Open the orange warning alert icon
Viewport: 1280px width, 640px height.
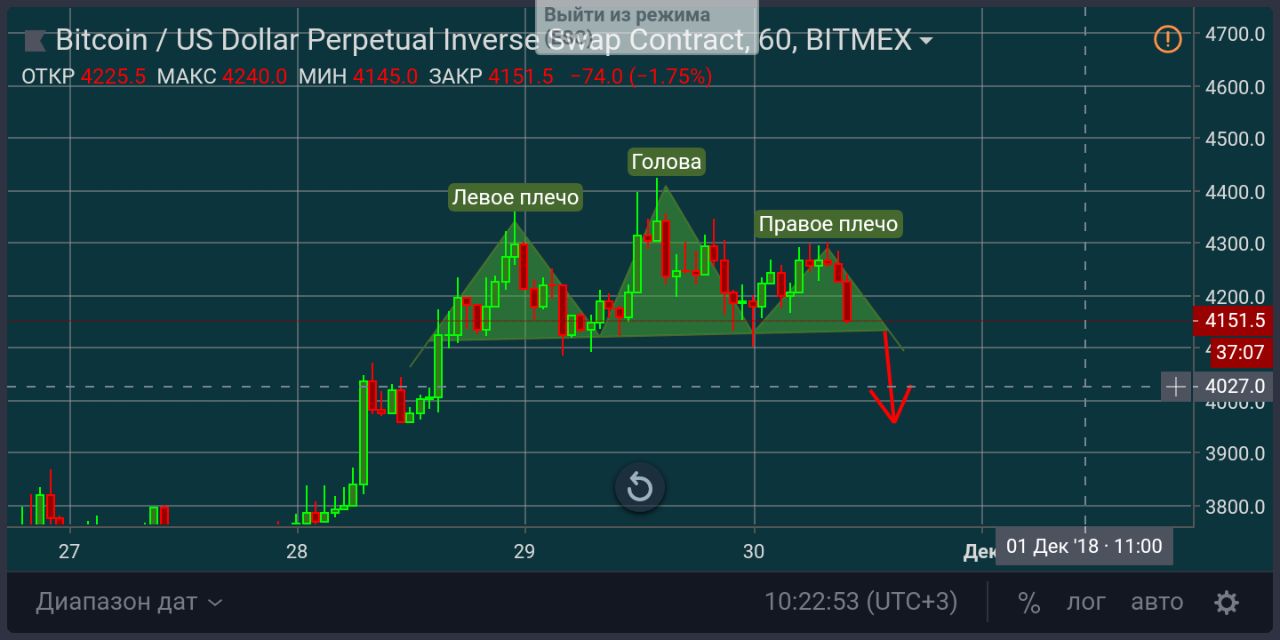click(1167, 40)
